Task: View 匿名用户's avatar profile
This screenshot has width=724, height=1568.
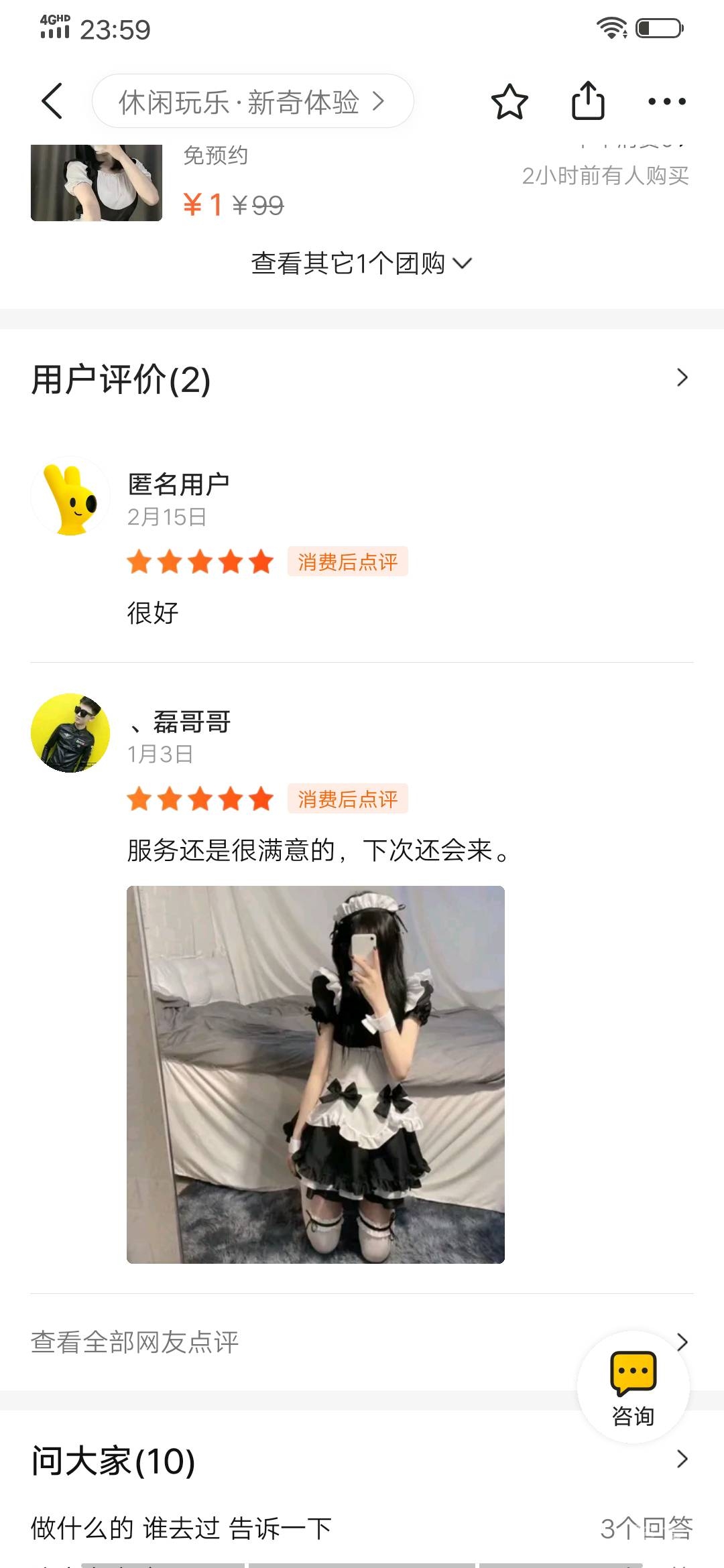Action: pos(70,497)
